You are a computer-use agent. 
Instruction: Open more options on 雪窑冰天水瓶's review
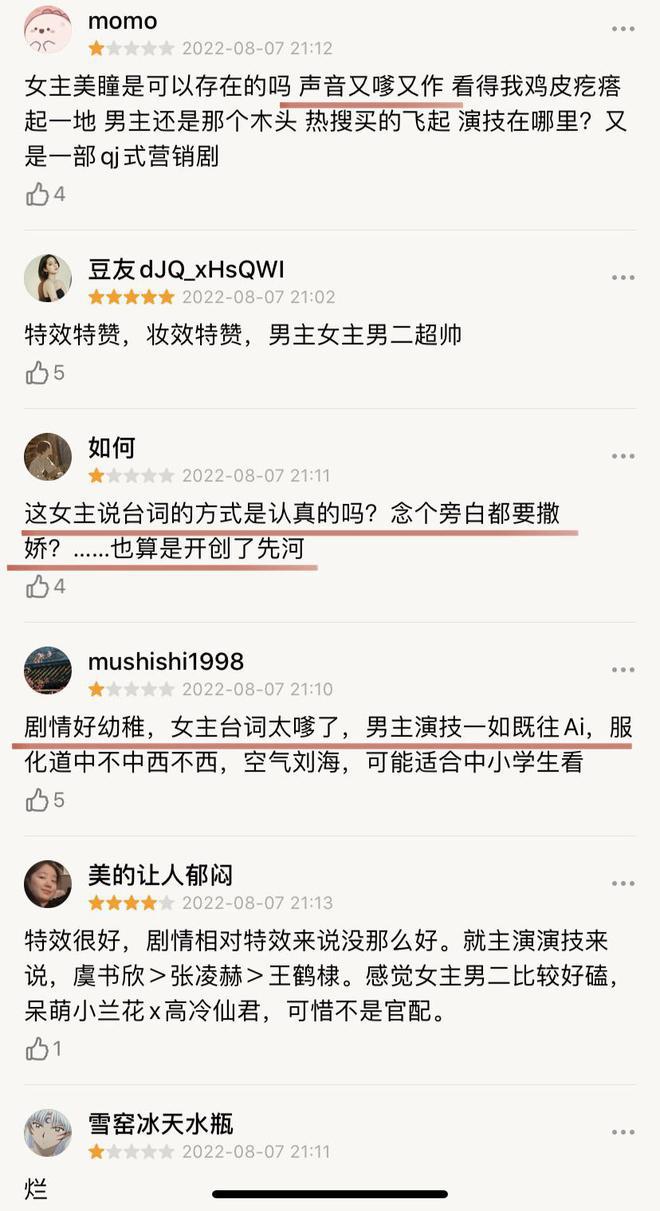tap(623, 1132)
